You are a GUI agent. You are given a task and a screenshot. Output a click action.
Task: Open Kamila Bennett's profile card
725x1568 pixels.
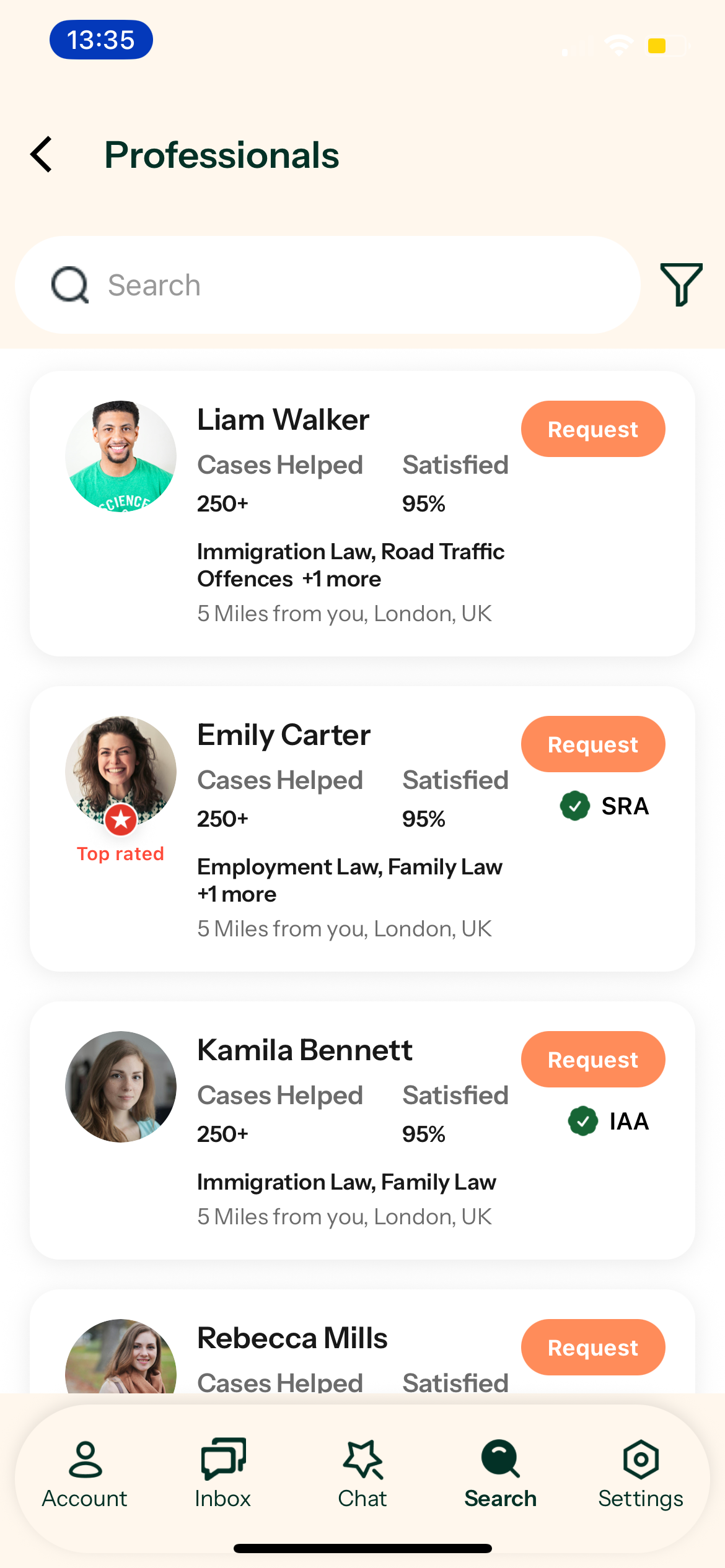pos(362,1131)
